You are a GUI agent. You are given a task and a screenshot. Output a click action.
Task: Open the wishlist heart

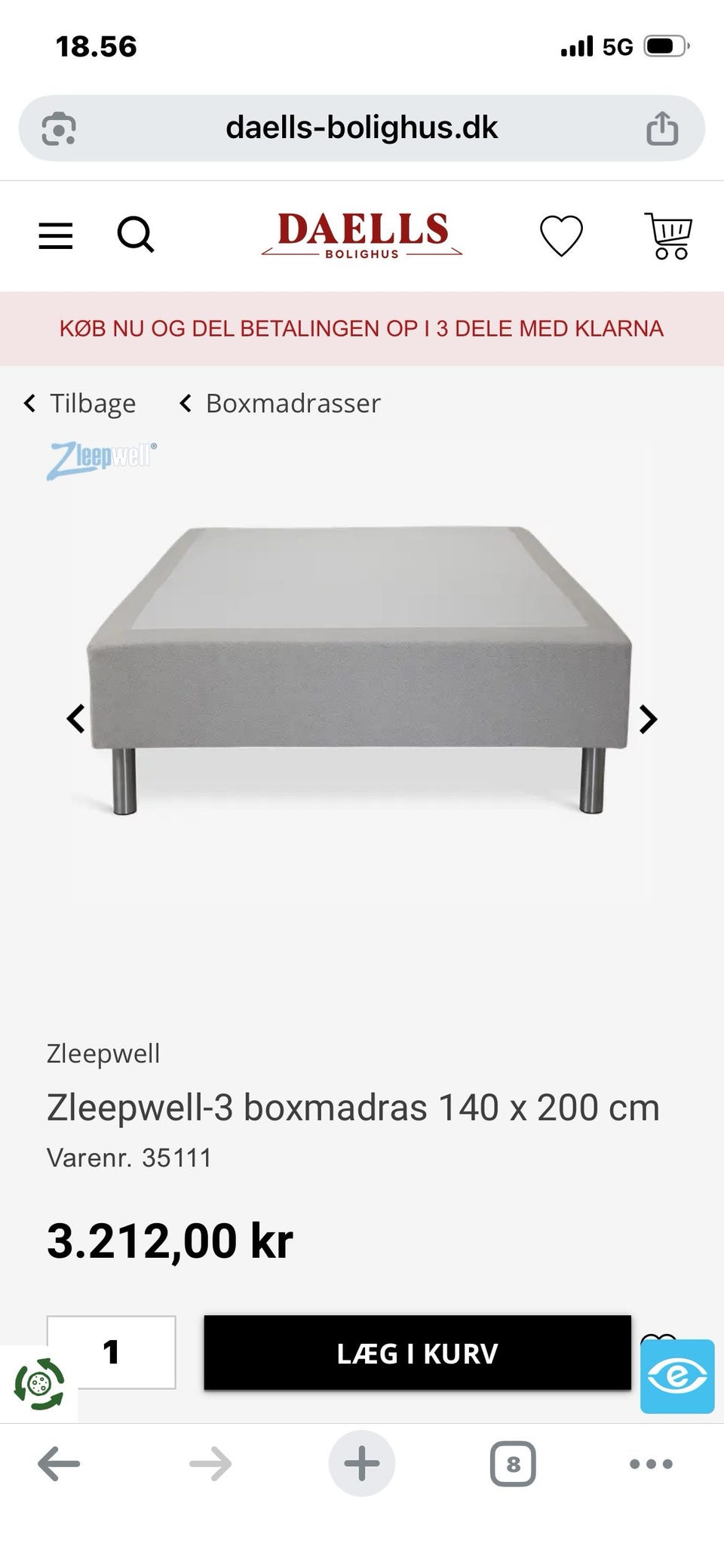(561, 235)
